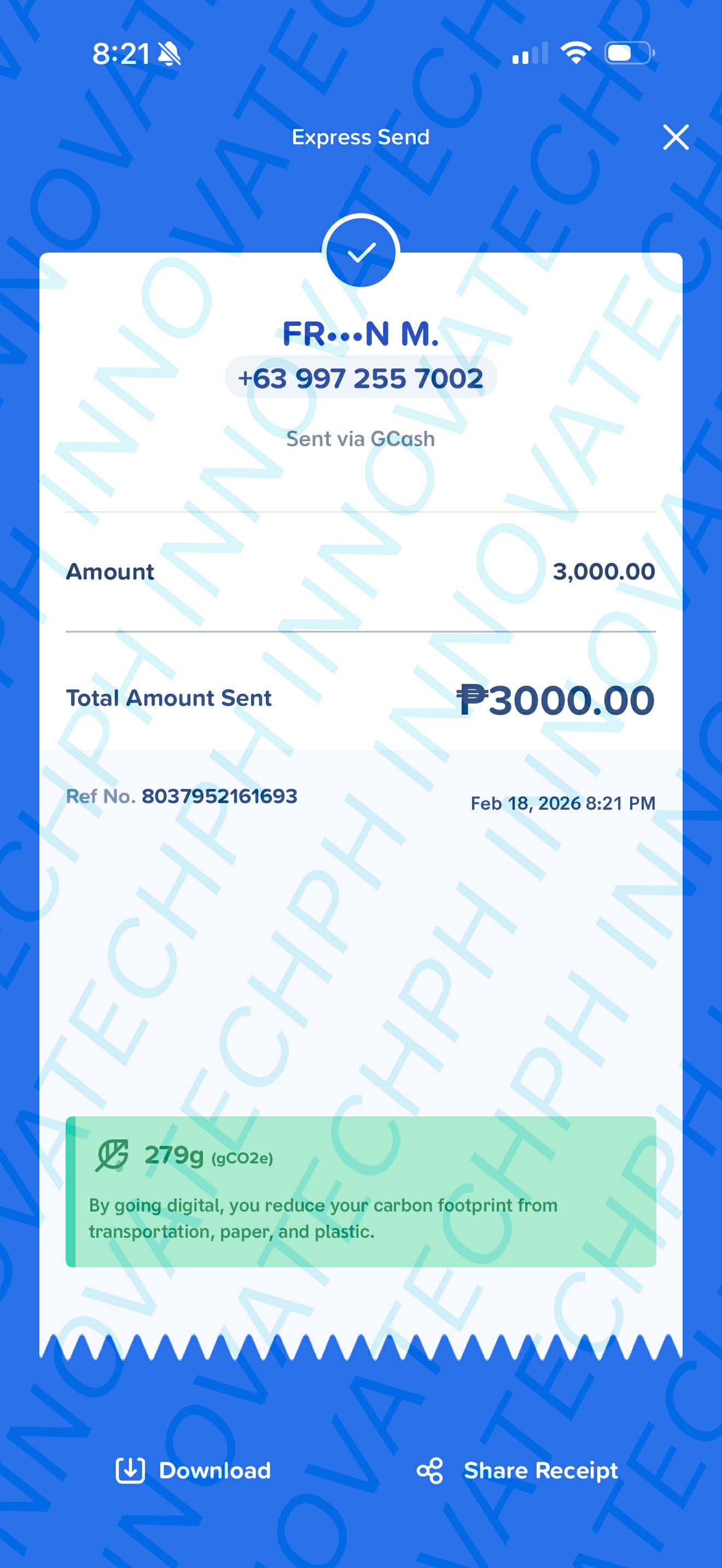Screen dimensions: 722x1568
Task: Download the receipt
Action: (193, 1470)
